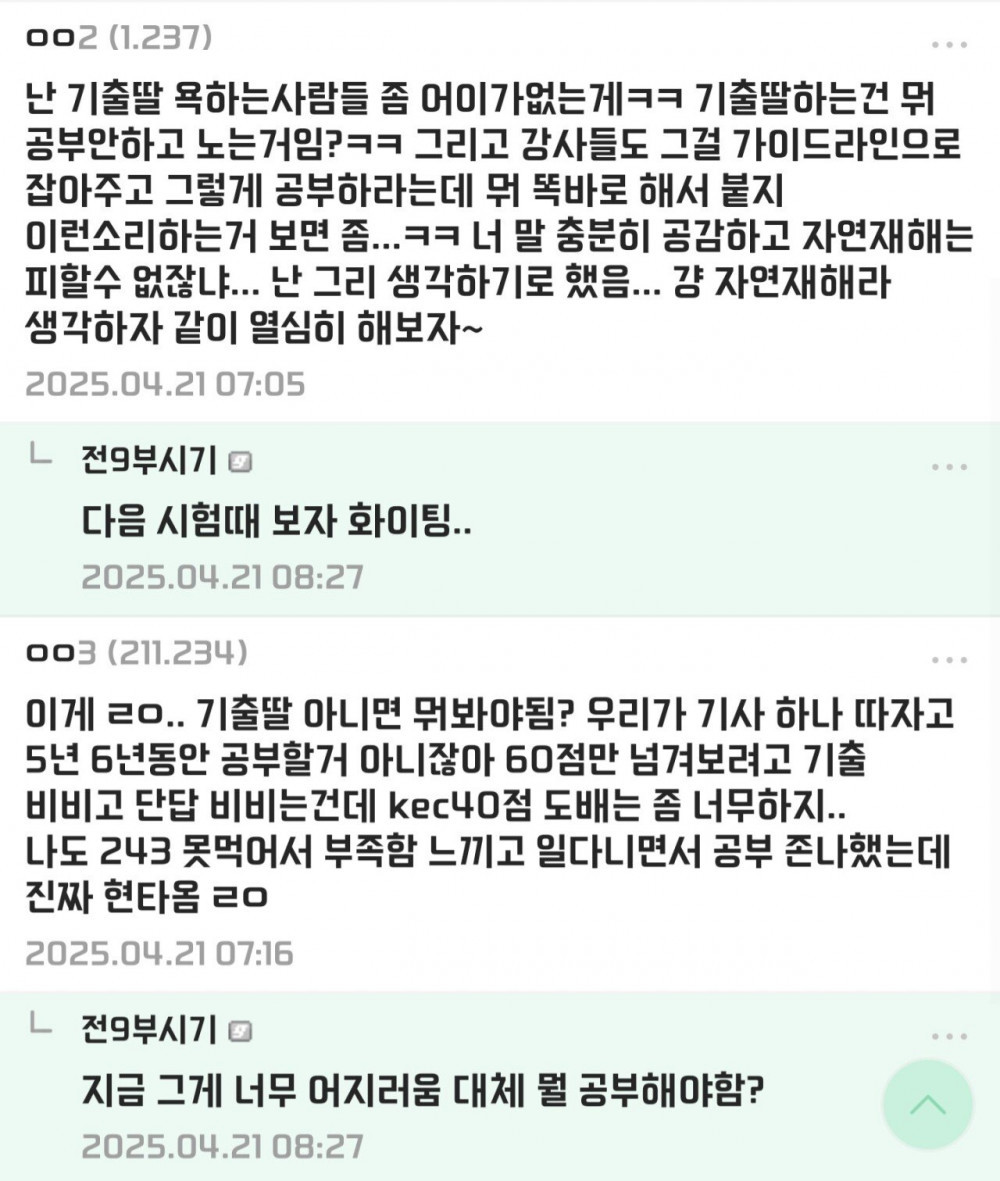1000x1181 pixels.
Task: Open more options for the 어지러움 reply
Action: [x=949, y=1036]
